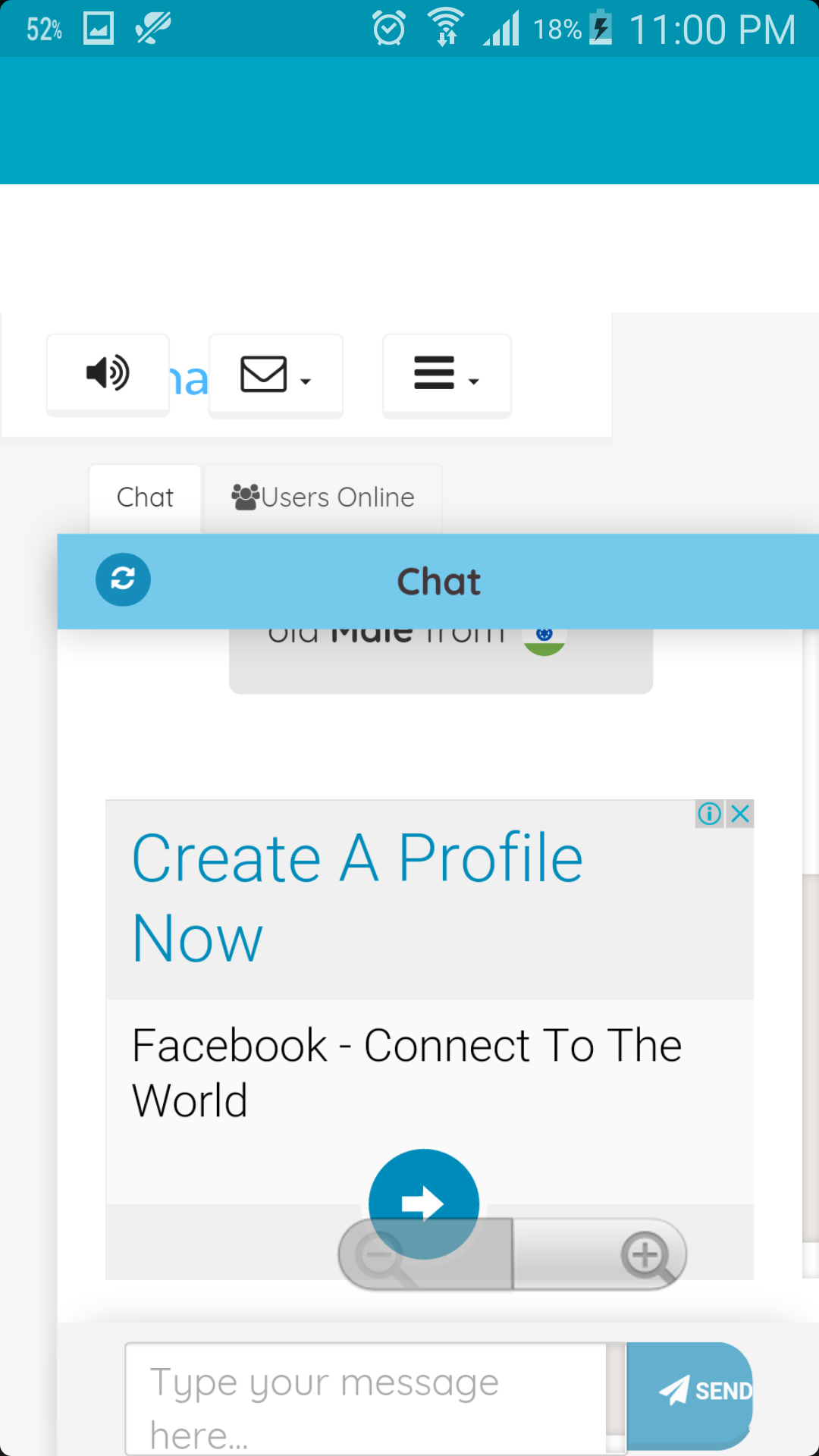This screenshot has width=819, height=1456.
Task: Refresh the chat
Action: coord(123,580)
